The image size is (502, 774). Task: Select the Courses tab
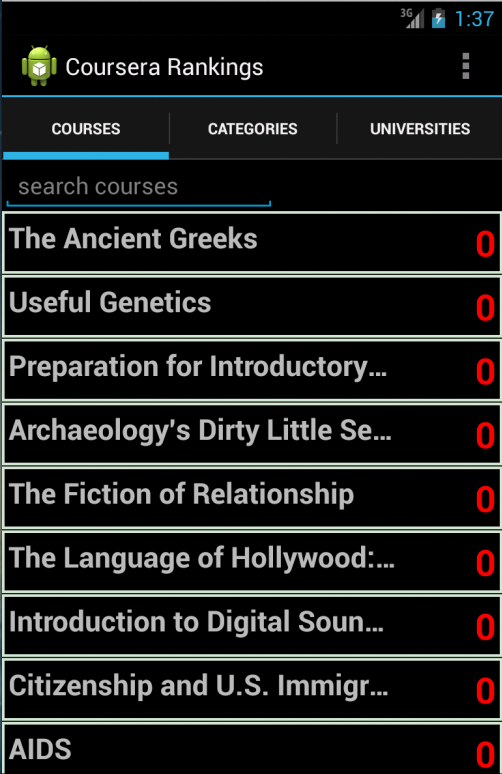tap(86, 129)
